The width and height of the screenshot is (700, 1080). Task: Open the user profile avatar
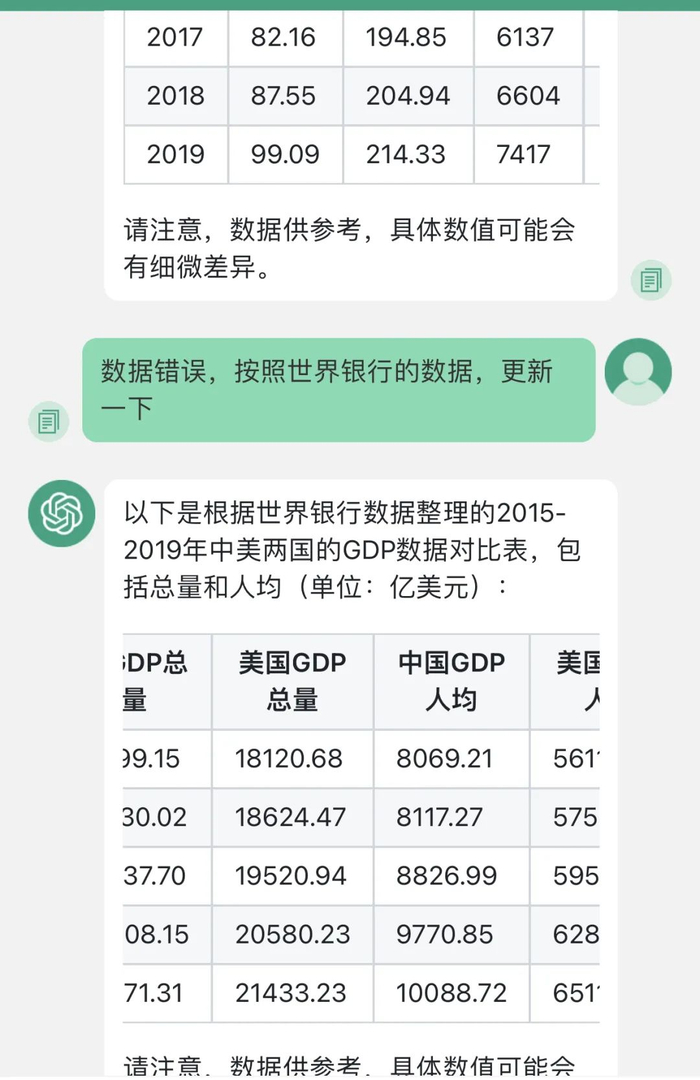tap(638, 372)
